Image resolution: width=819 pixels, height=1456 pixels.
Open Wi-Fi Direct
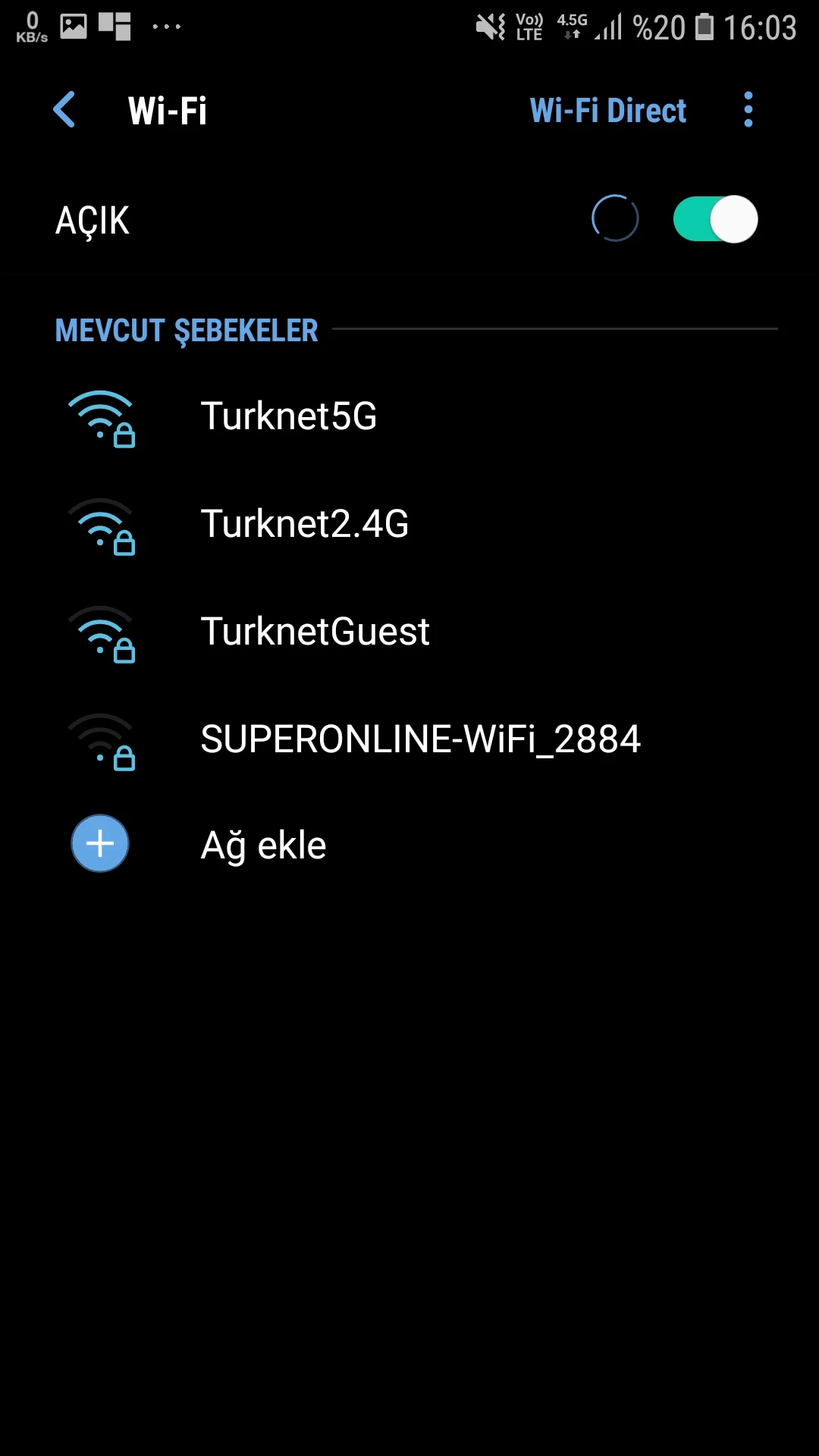607,111
